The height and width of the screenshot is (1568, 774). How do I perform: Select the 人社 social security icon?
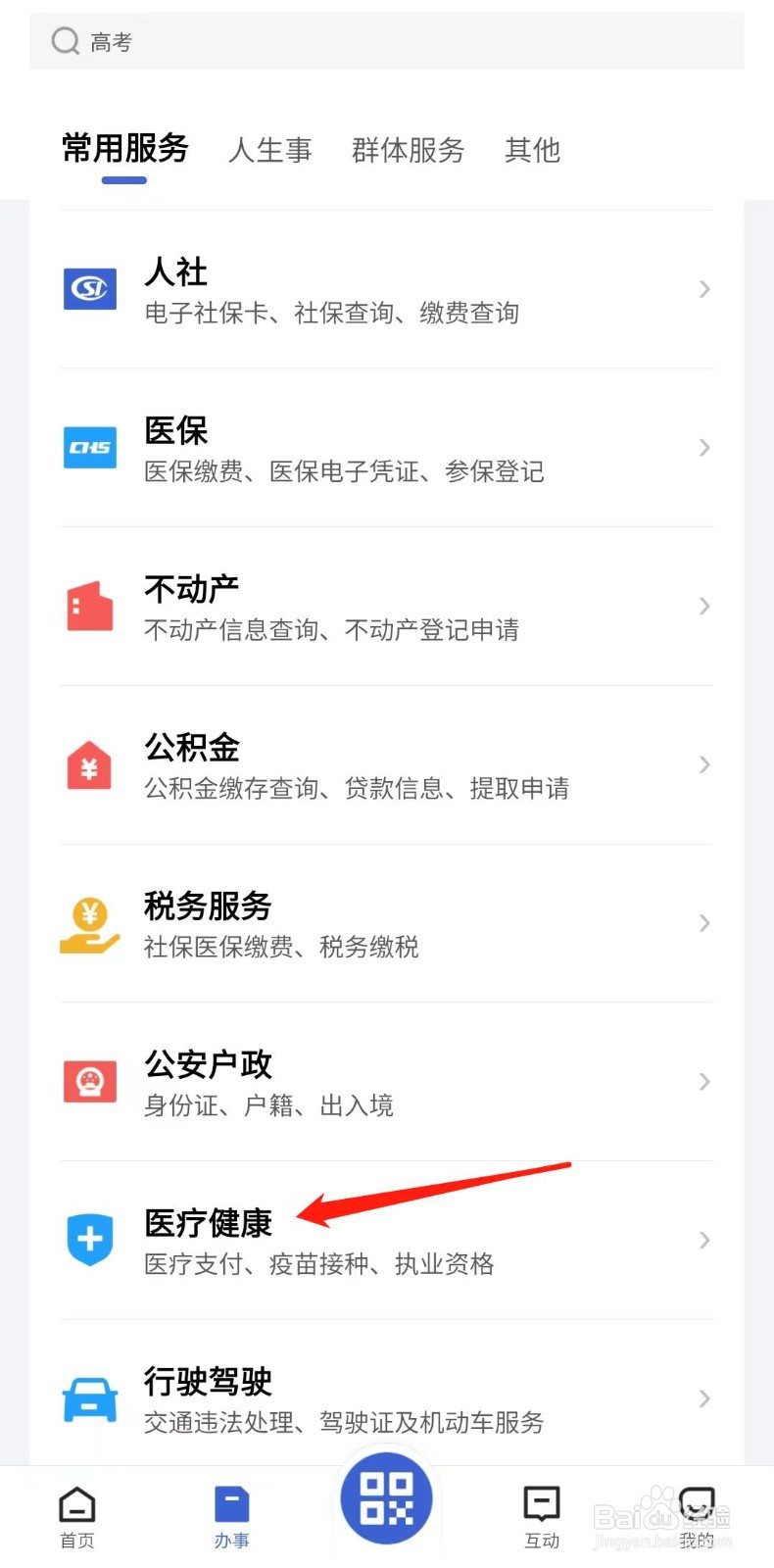coord(89,288)
